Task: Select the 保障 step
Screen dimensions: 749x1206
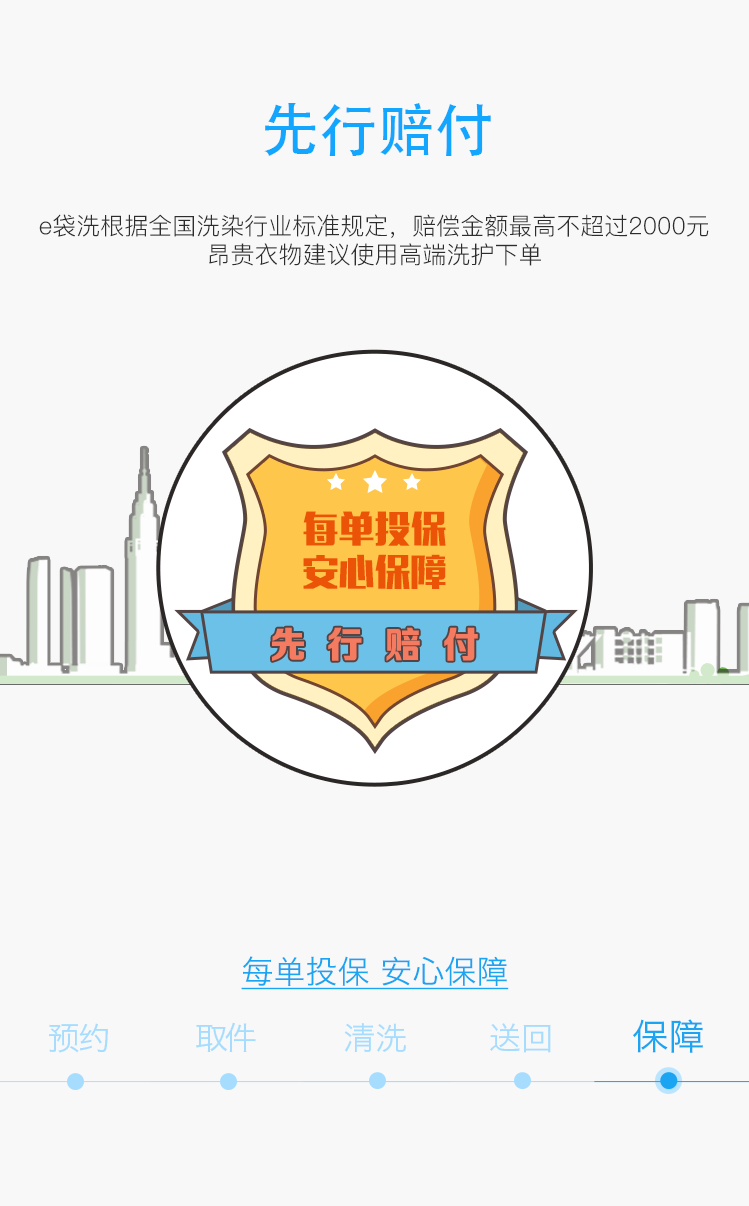Action: click(x=668, y=1037)
